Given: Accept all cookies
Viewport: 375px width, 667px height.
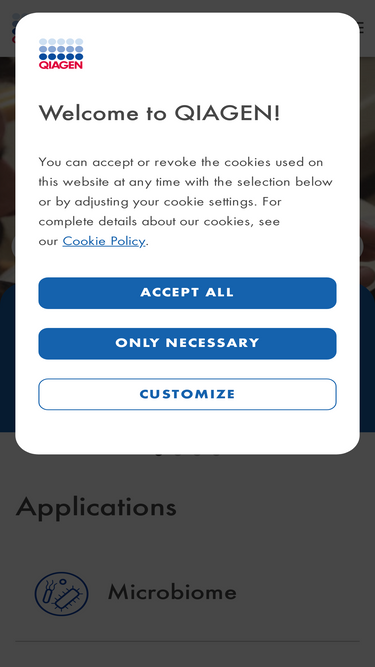Looking at the screenshot, I should pyautogui.click(x=187, y=293).
